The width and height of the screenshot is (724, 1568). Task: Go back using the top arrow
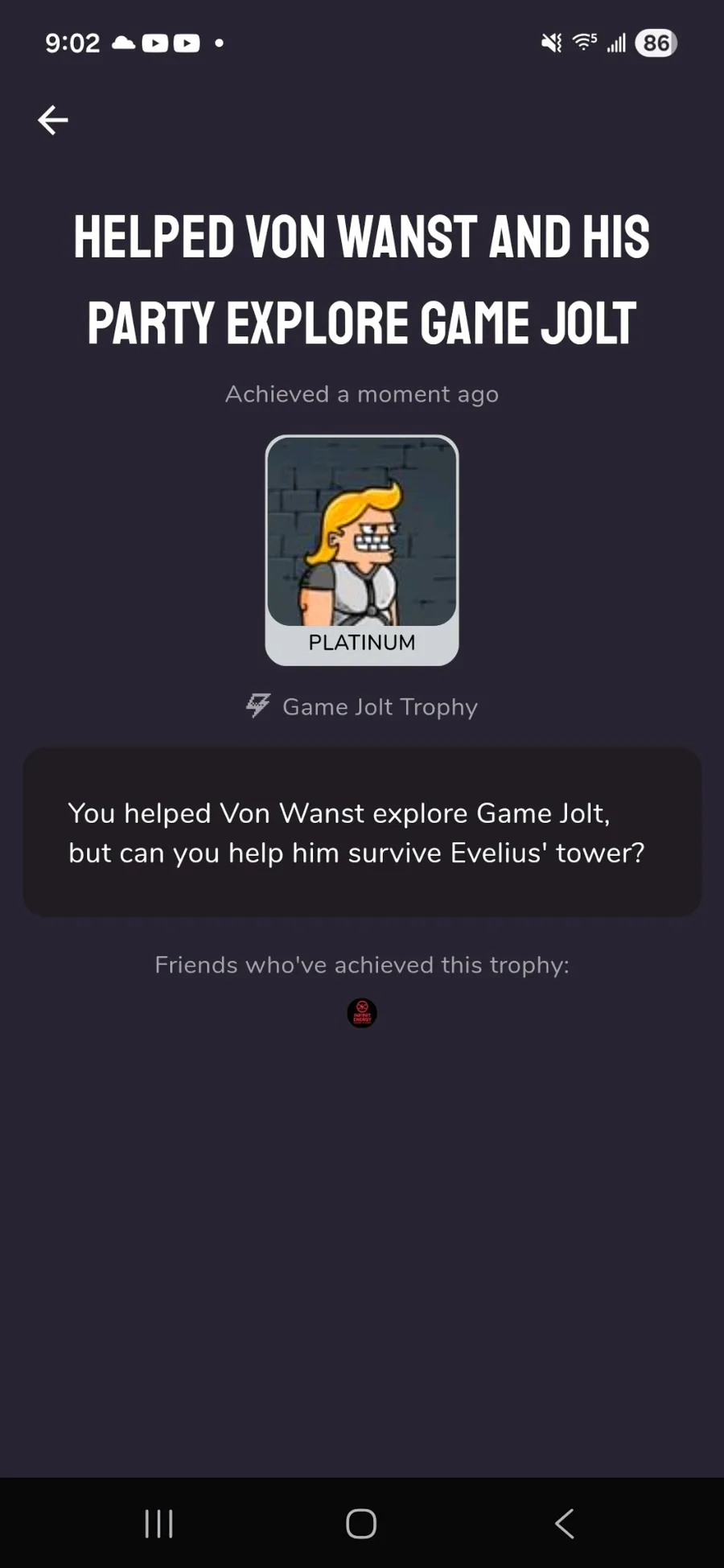pyautogui.click(x=53, y=121)
